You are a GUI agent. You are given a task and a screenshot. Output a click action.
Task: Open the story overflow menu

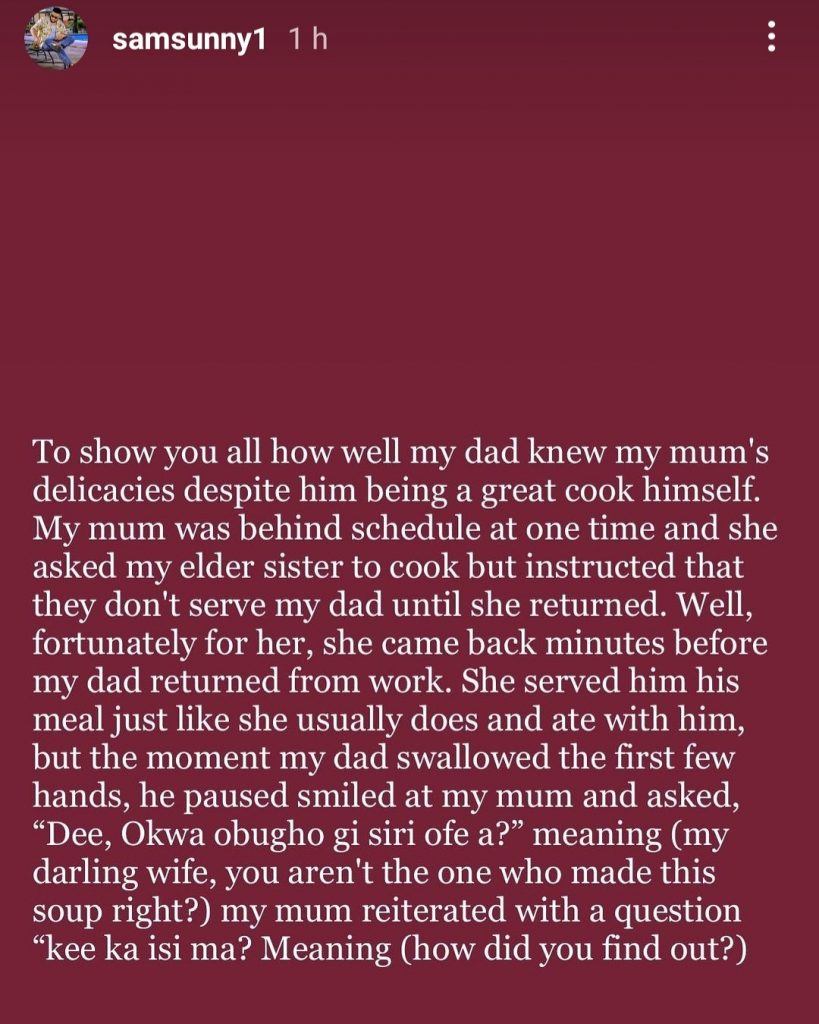coord(771,37)
